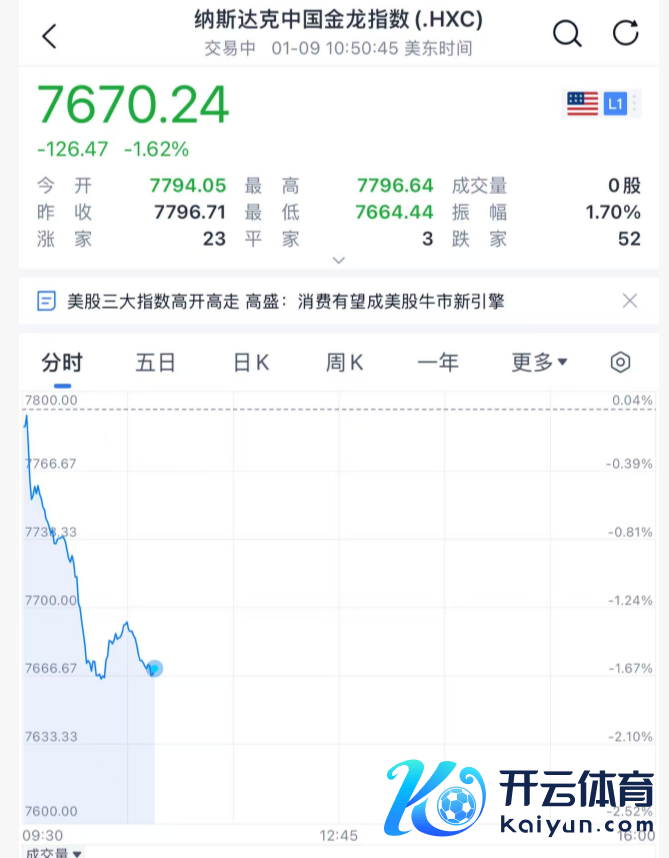The width and height of the screenshot is (669, 858).
Task: Refresh the index quote
Action: 626,34
